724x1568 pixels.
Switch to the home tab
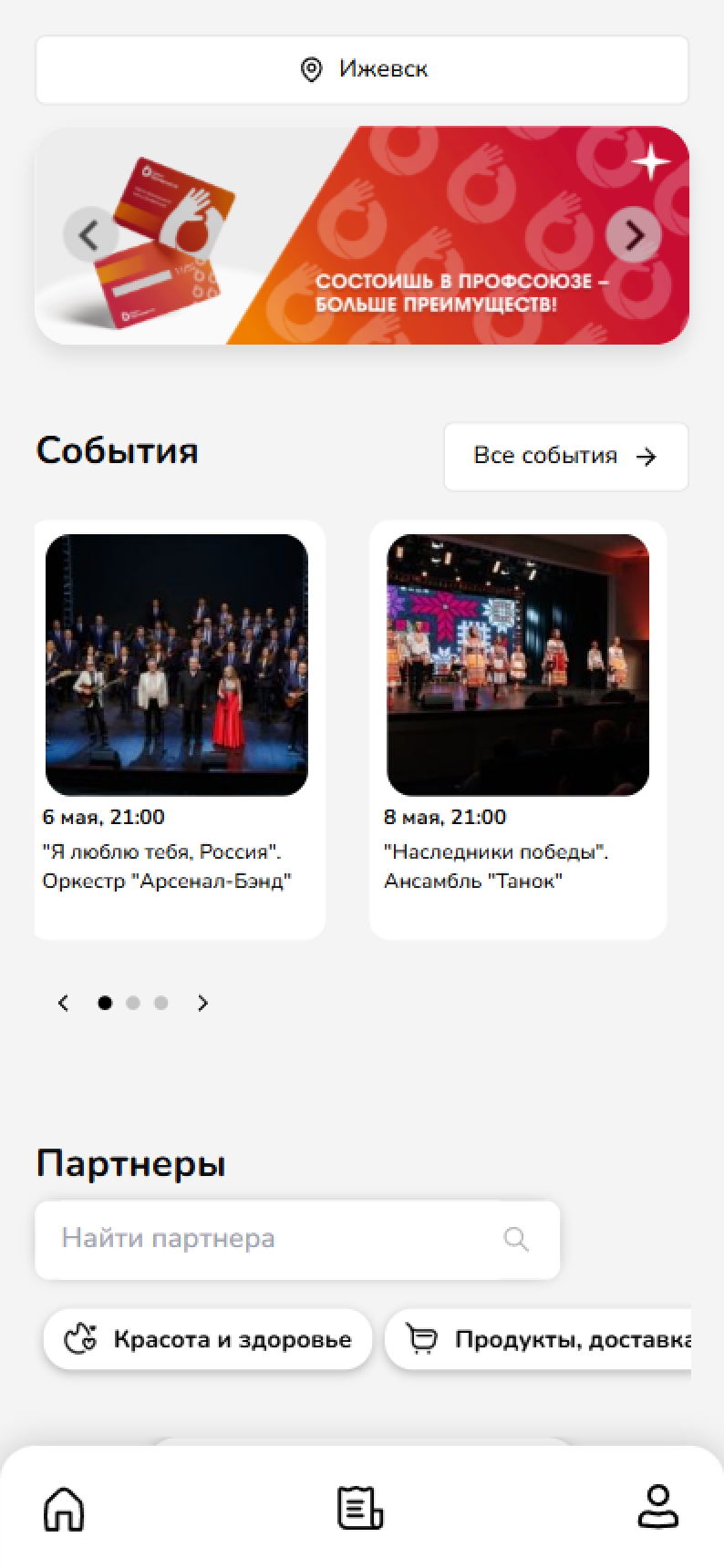click(64, 1509)
